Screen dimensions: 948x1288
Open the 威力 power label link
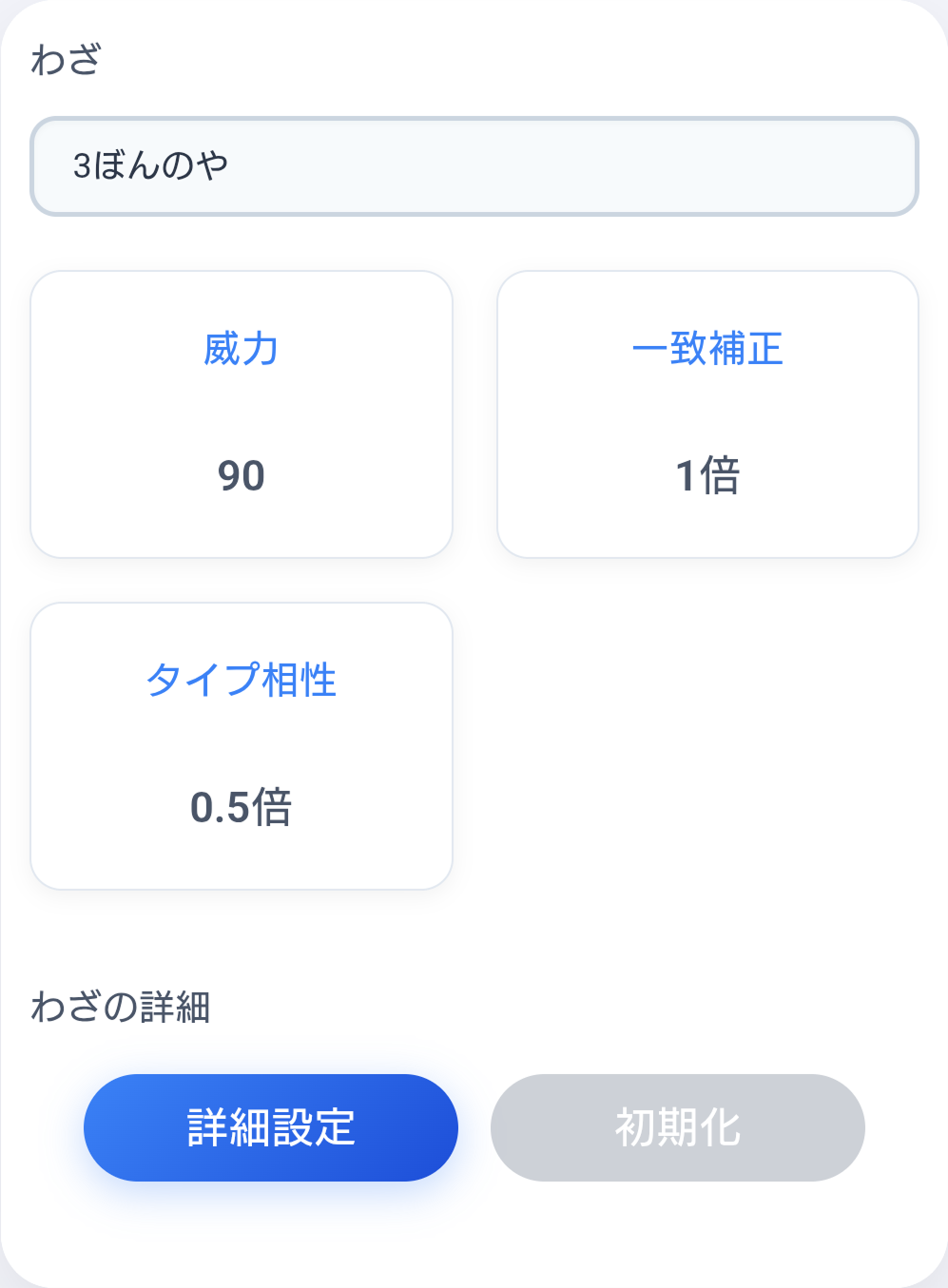point(241,349)
